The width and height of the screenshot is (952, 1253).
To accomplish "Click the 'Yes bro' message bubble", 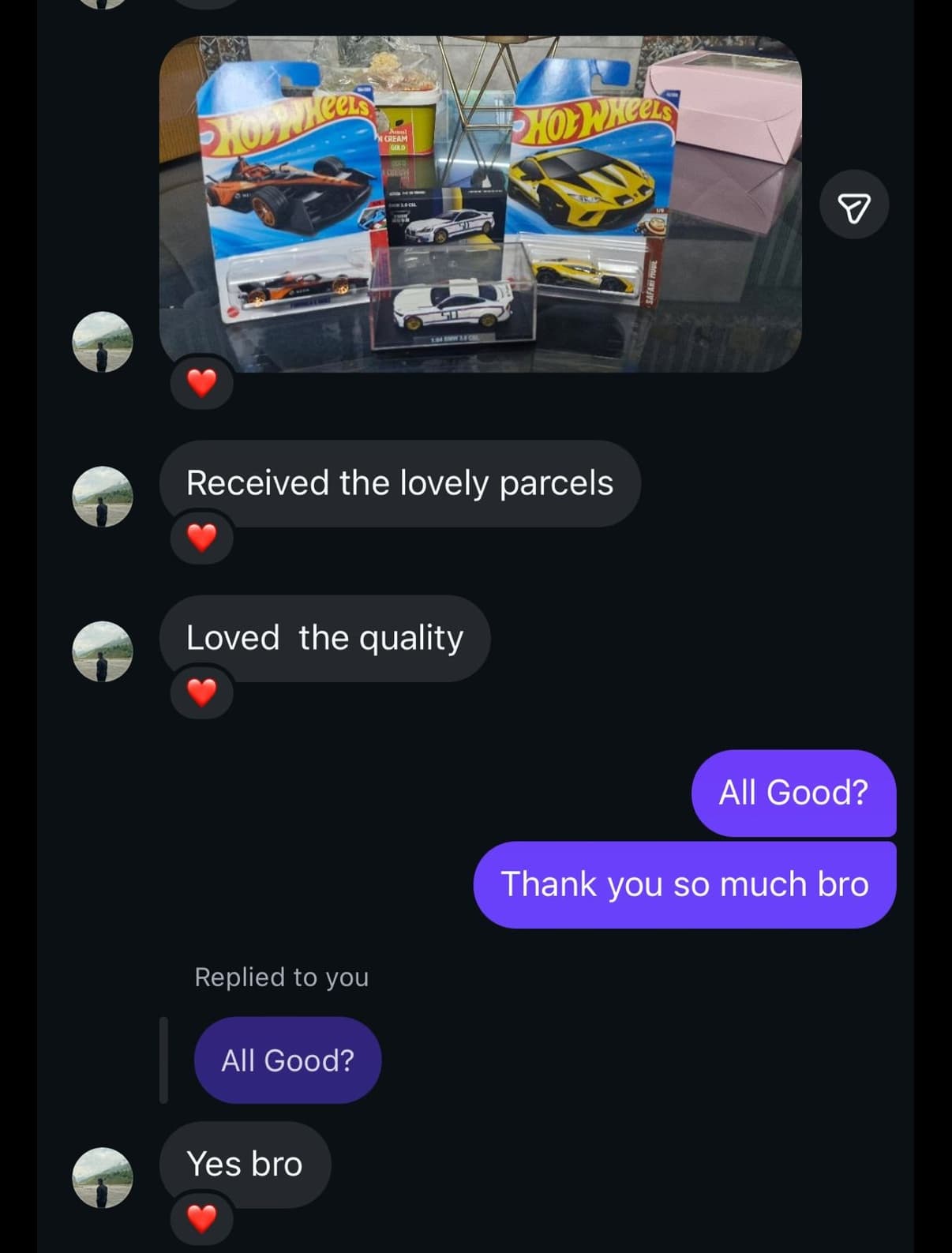I will (x=245, y=1164).
